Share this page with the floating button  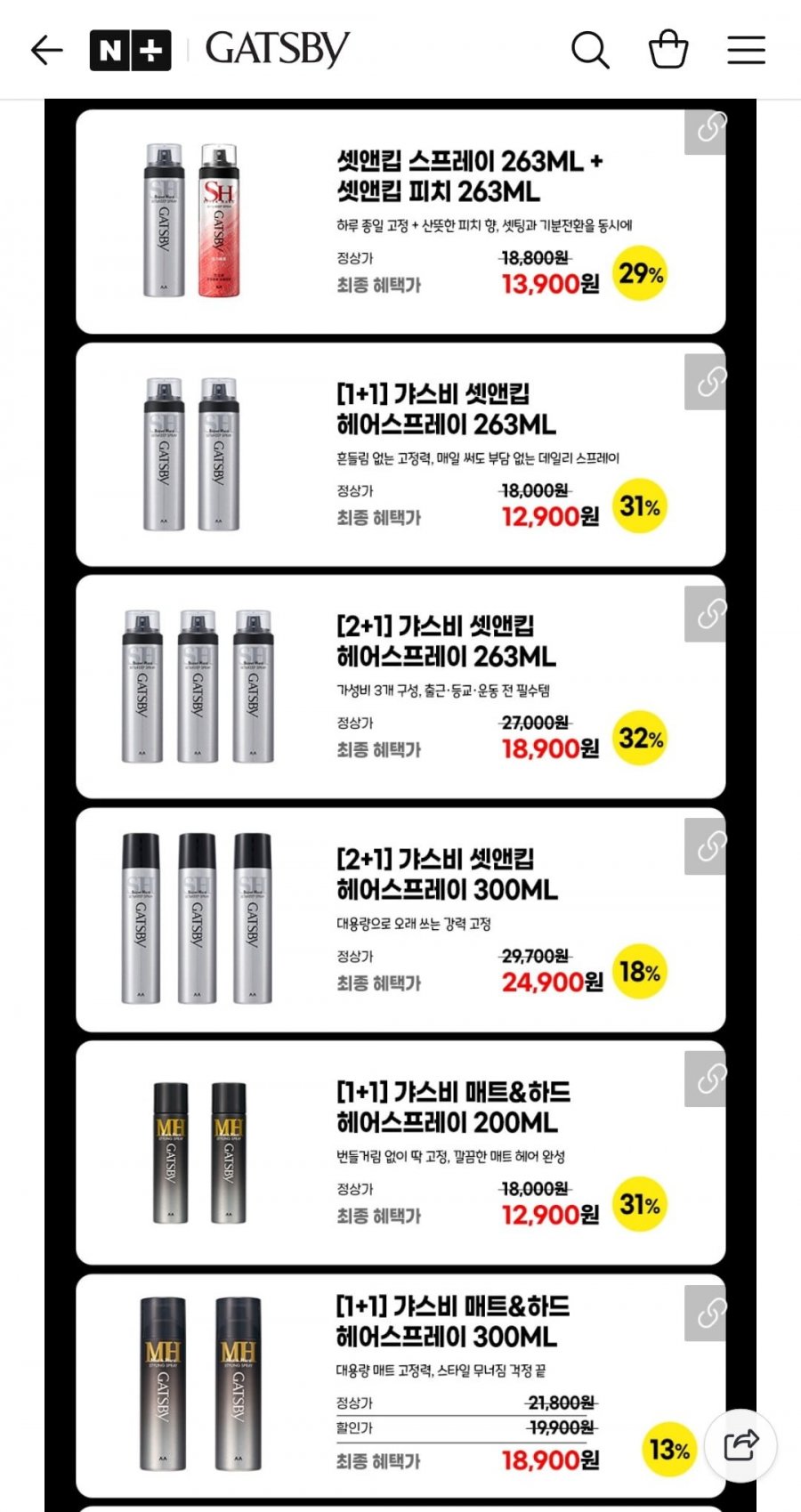(740, 1446)
